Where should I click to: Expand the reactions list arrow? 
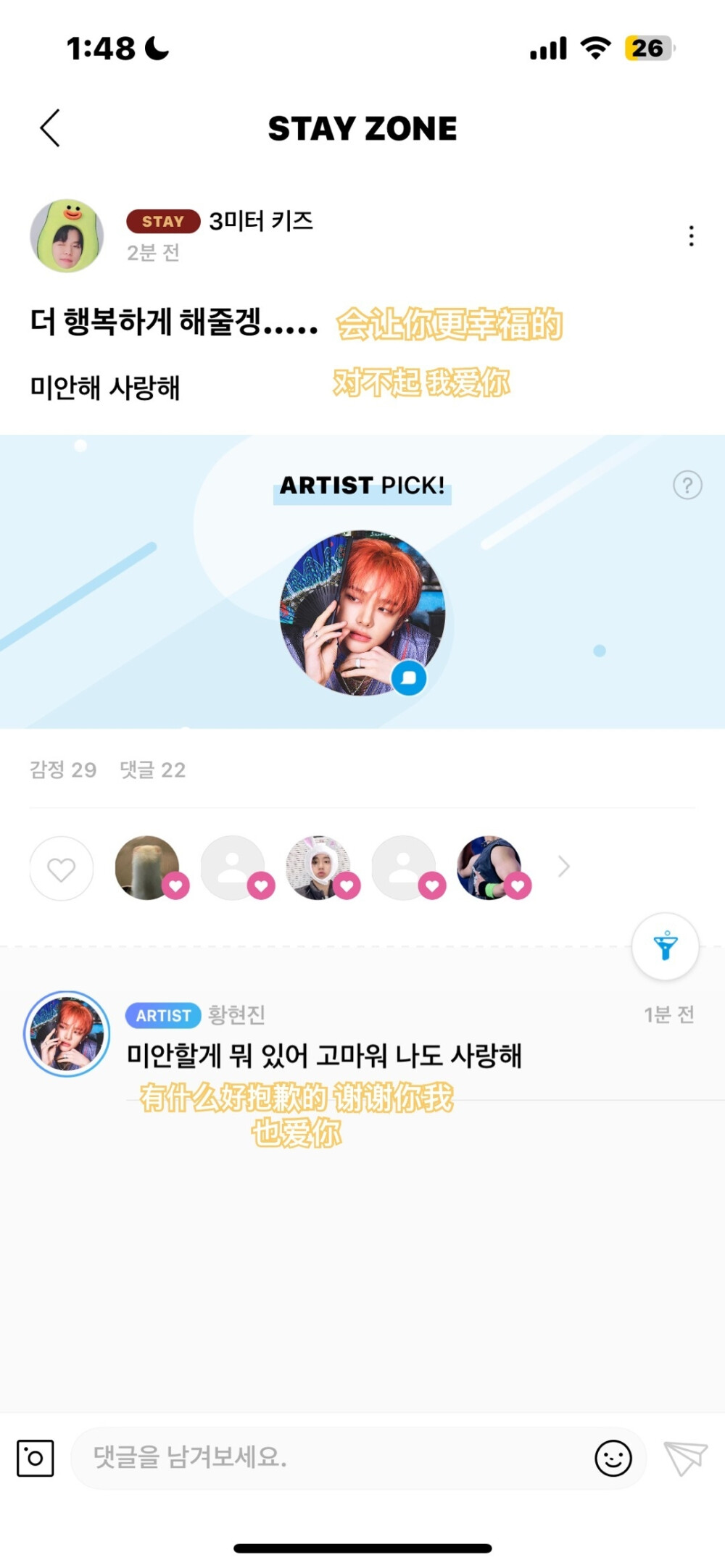[x=564, y=867]
